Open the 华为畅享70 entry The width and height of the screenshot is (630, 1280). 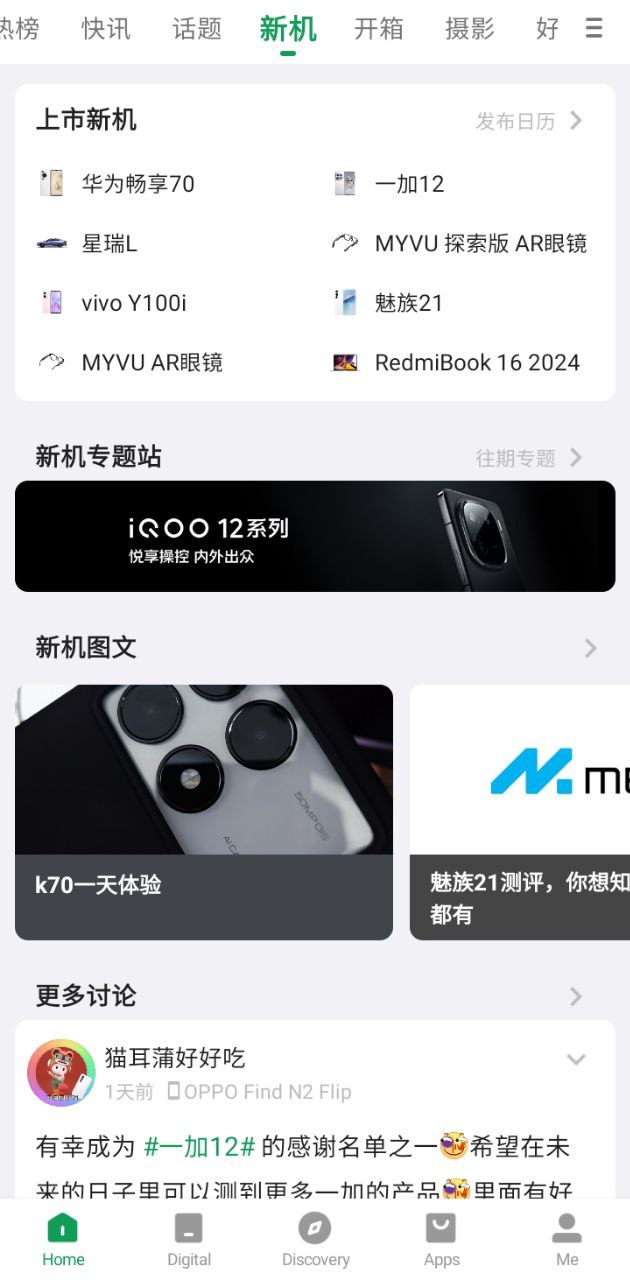(x=137, y=184)
